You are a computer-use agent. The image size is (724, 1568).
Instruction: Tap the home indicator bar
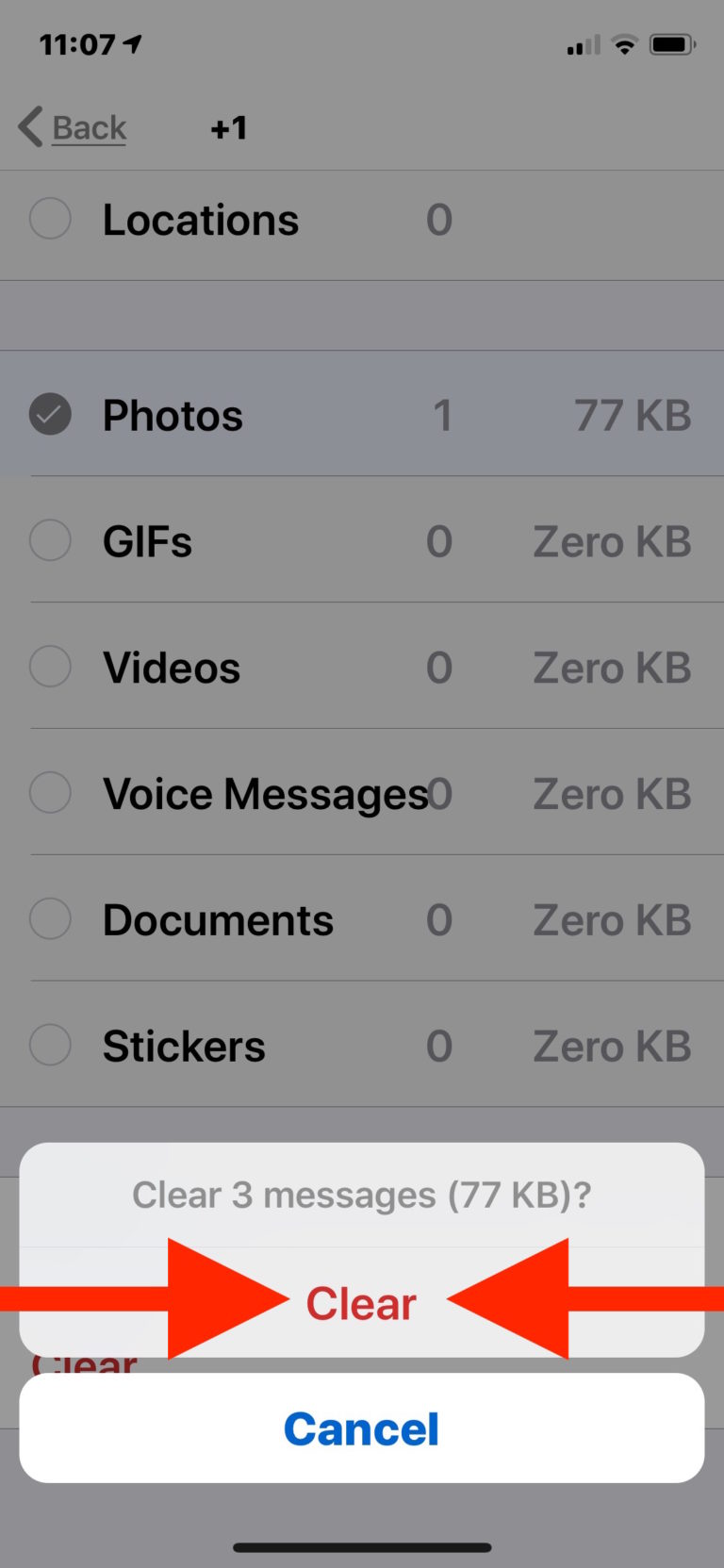click(x=362, y=1545)
